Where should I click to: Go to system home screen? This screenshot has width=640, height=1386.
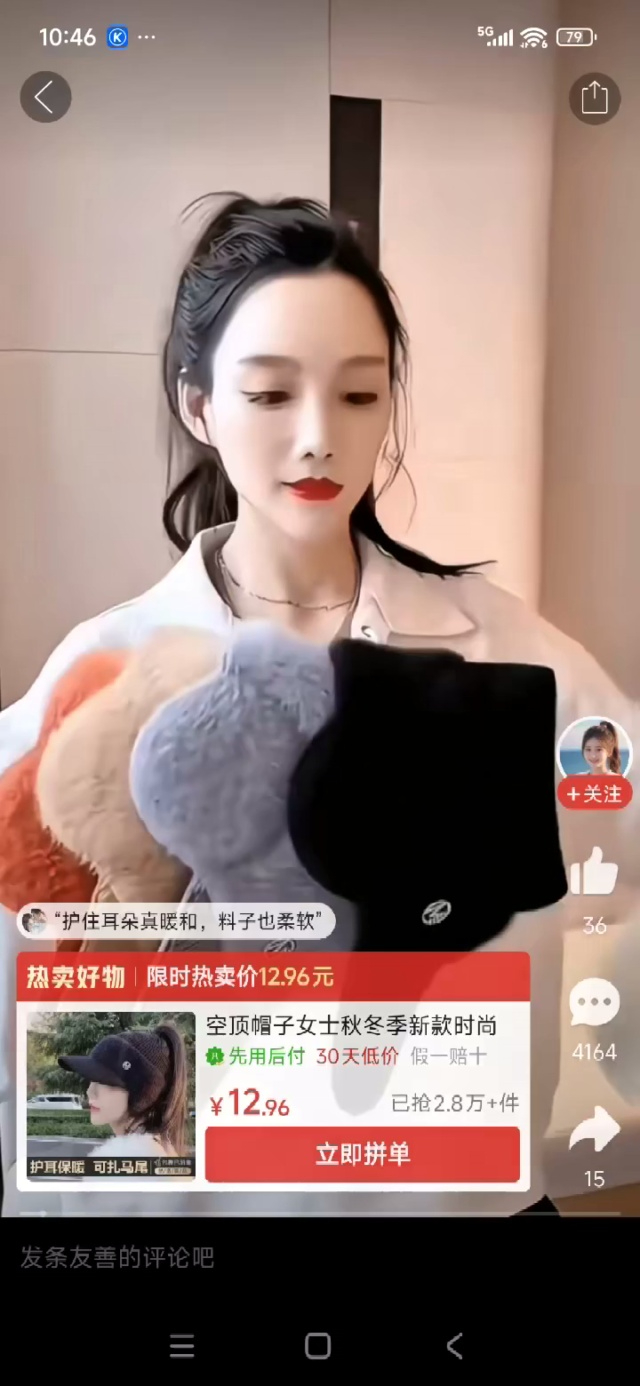318,1346
